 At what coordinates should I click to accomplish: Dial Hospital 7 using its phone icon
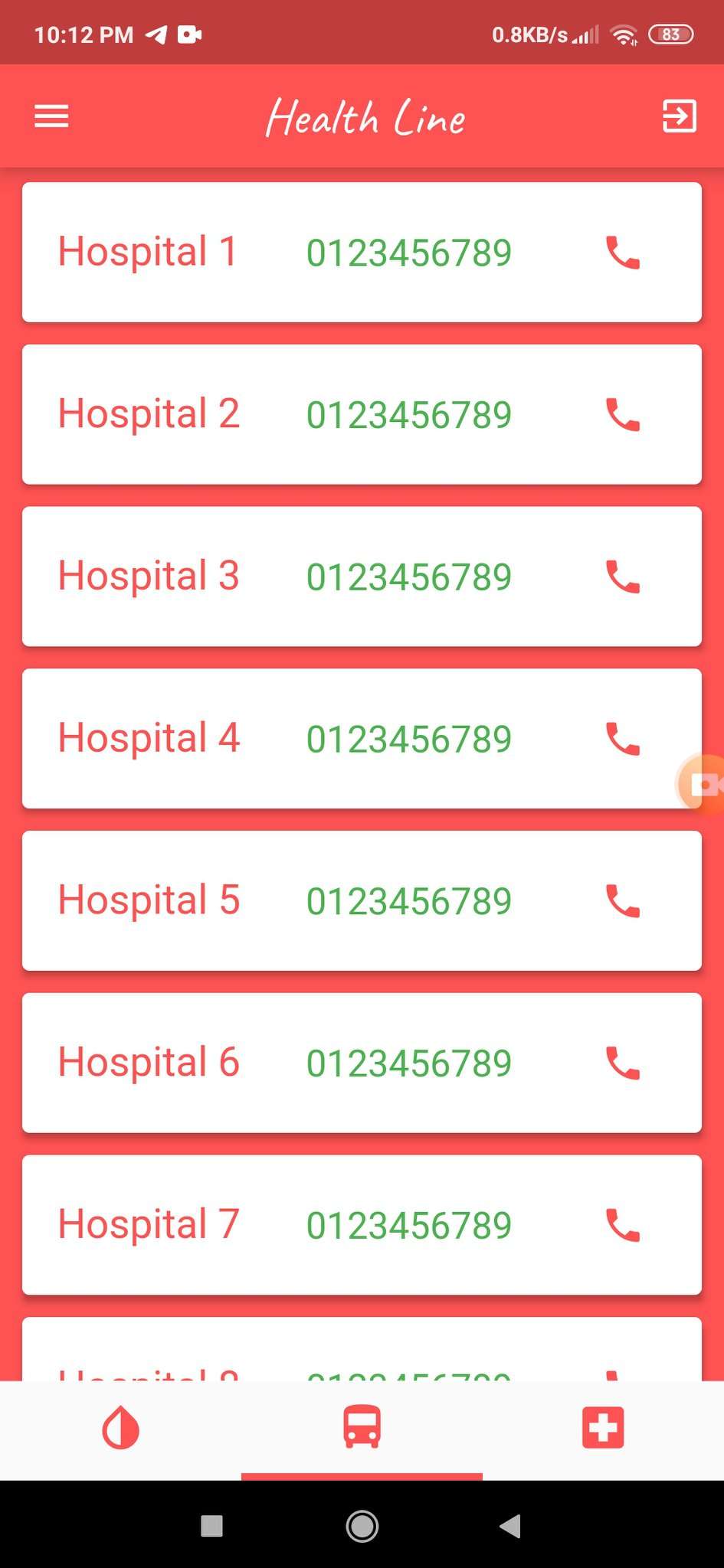(x=623, y=1225)
